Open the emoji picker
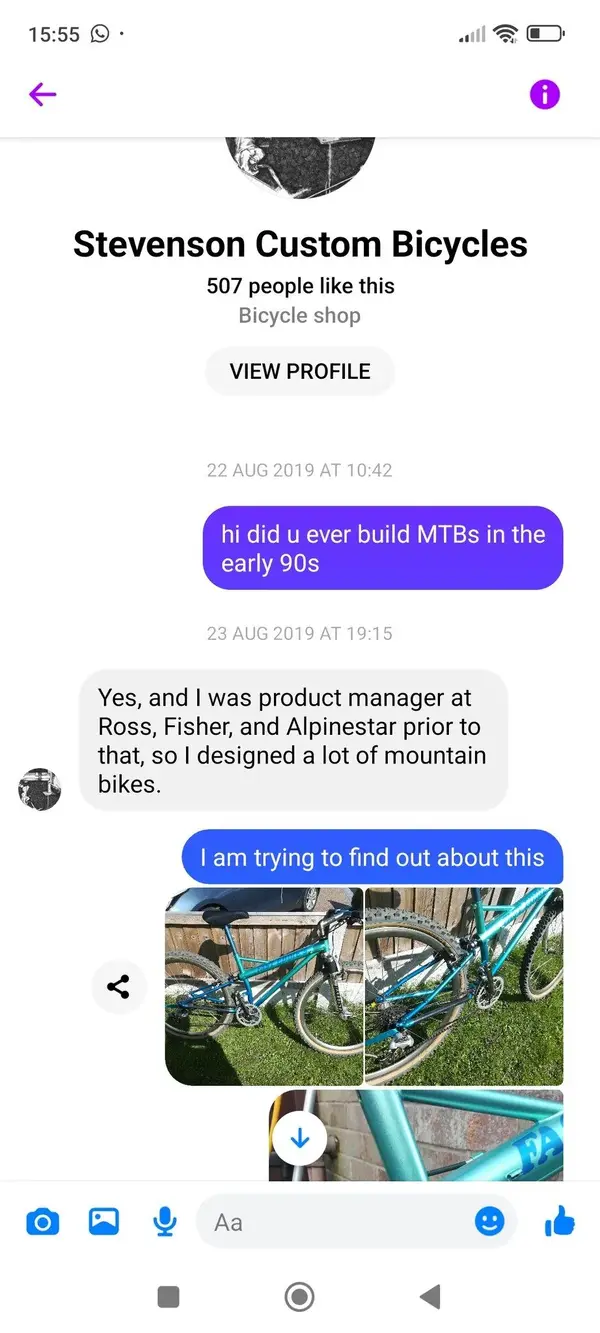The height and width of the screenshot is (1333, 600). [x=489, y=1221]
